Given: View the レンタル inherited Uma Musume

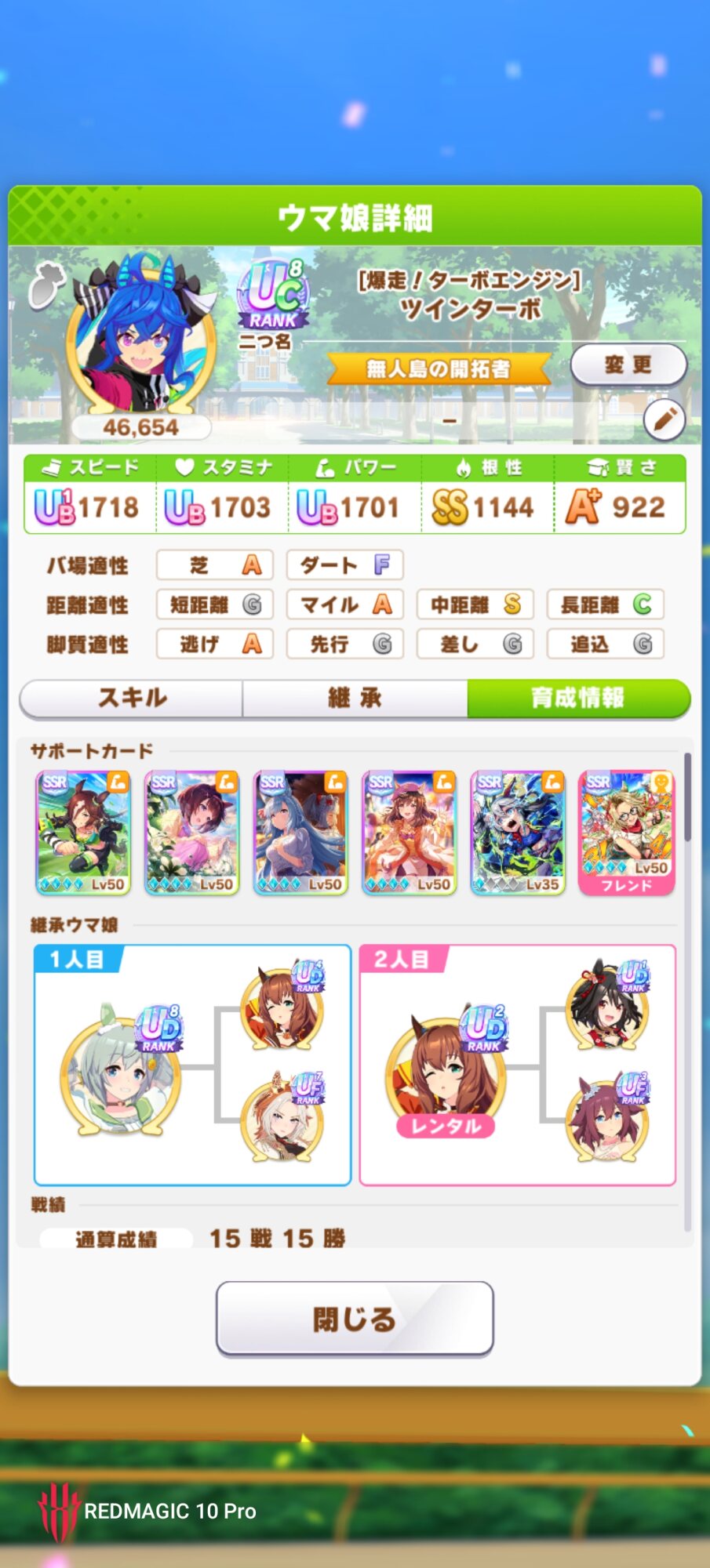Looking at the screenshot, I should 446,1072.
